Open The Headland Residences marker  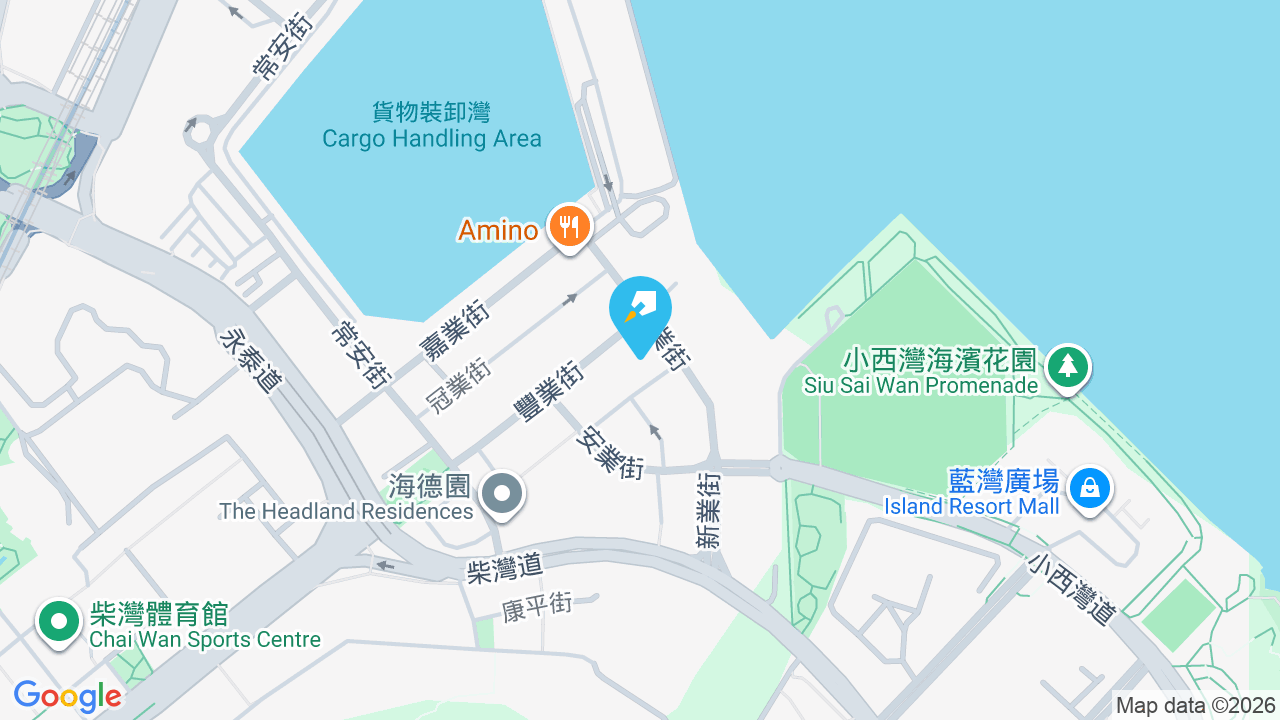coord(501,495)
